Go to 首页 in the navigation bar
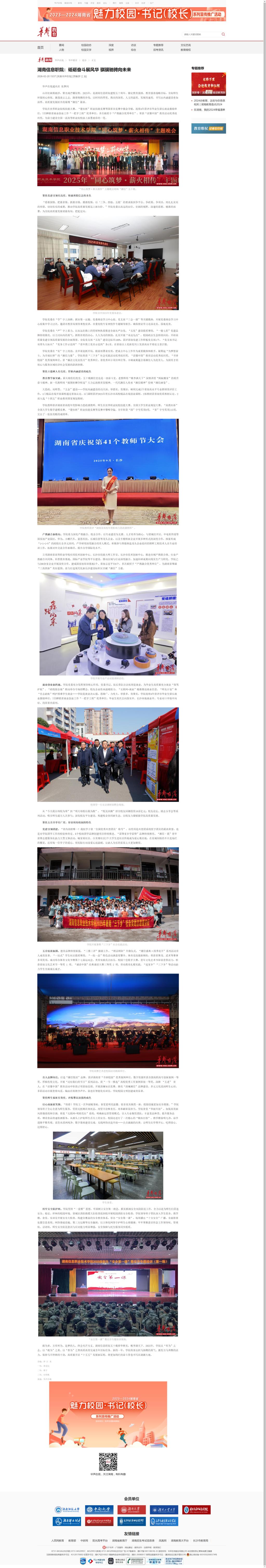This screenshot has height=1568, width=266. tap(40, 48)
